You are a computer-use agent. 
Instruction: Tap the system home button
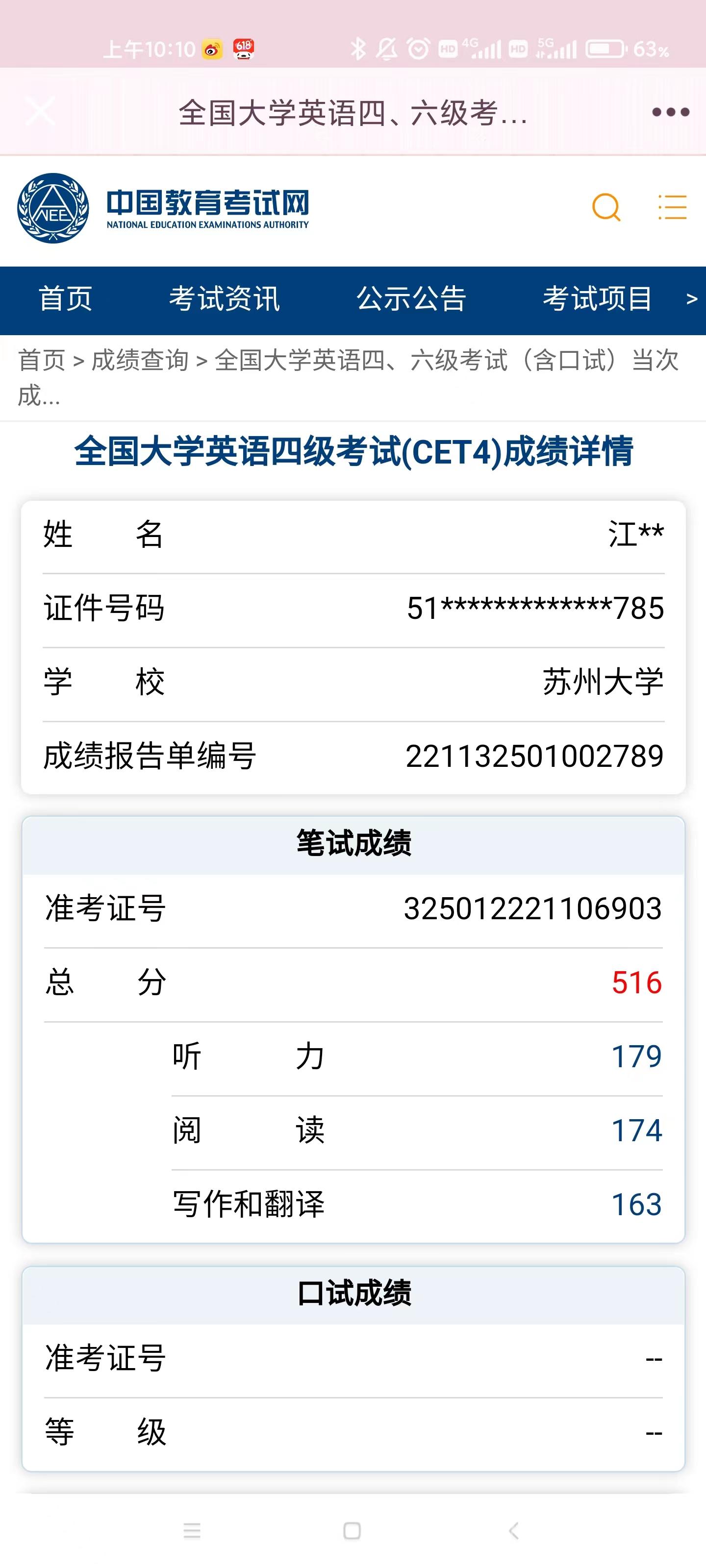click(x=352, y=1530)
